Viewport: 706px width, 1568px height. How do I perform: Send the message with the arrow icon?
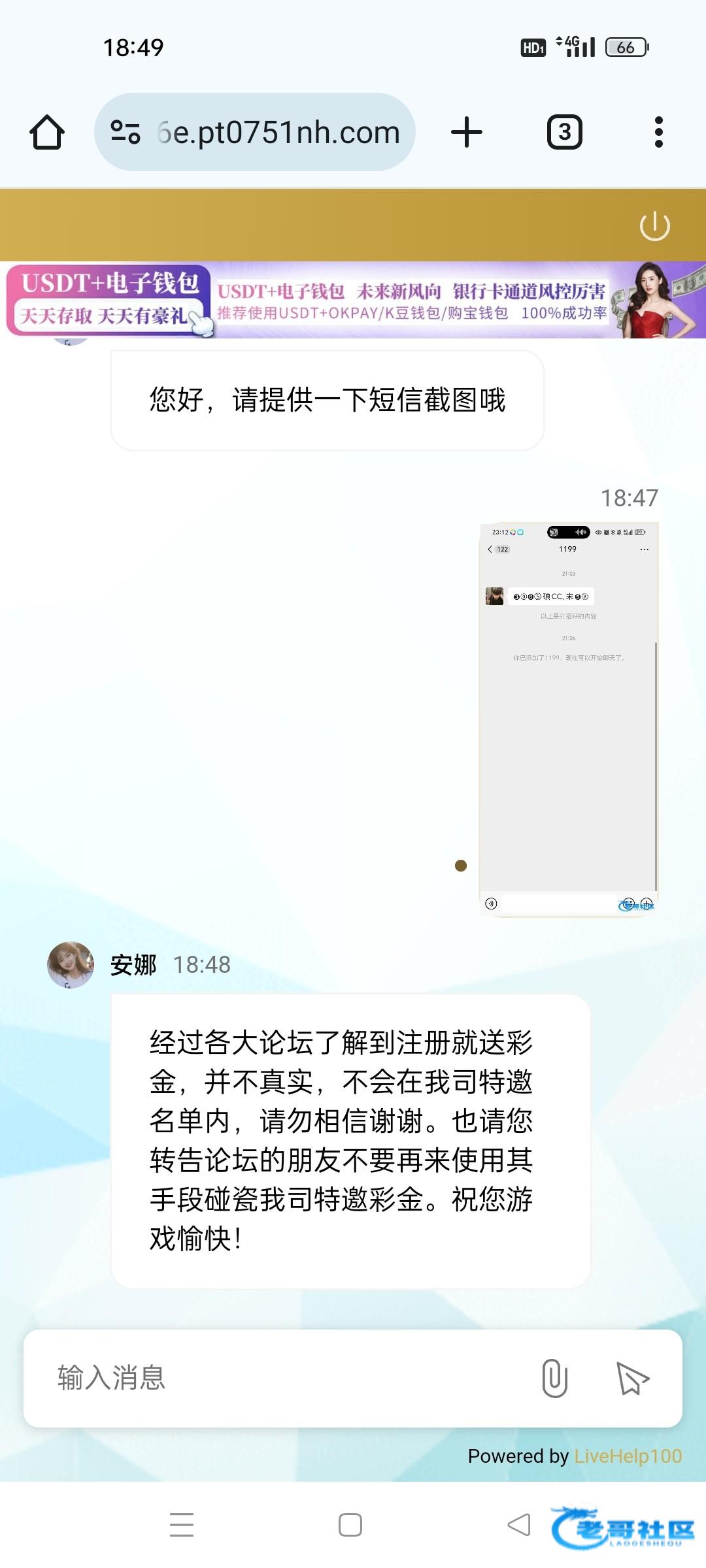pos(632,1378)
